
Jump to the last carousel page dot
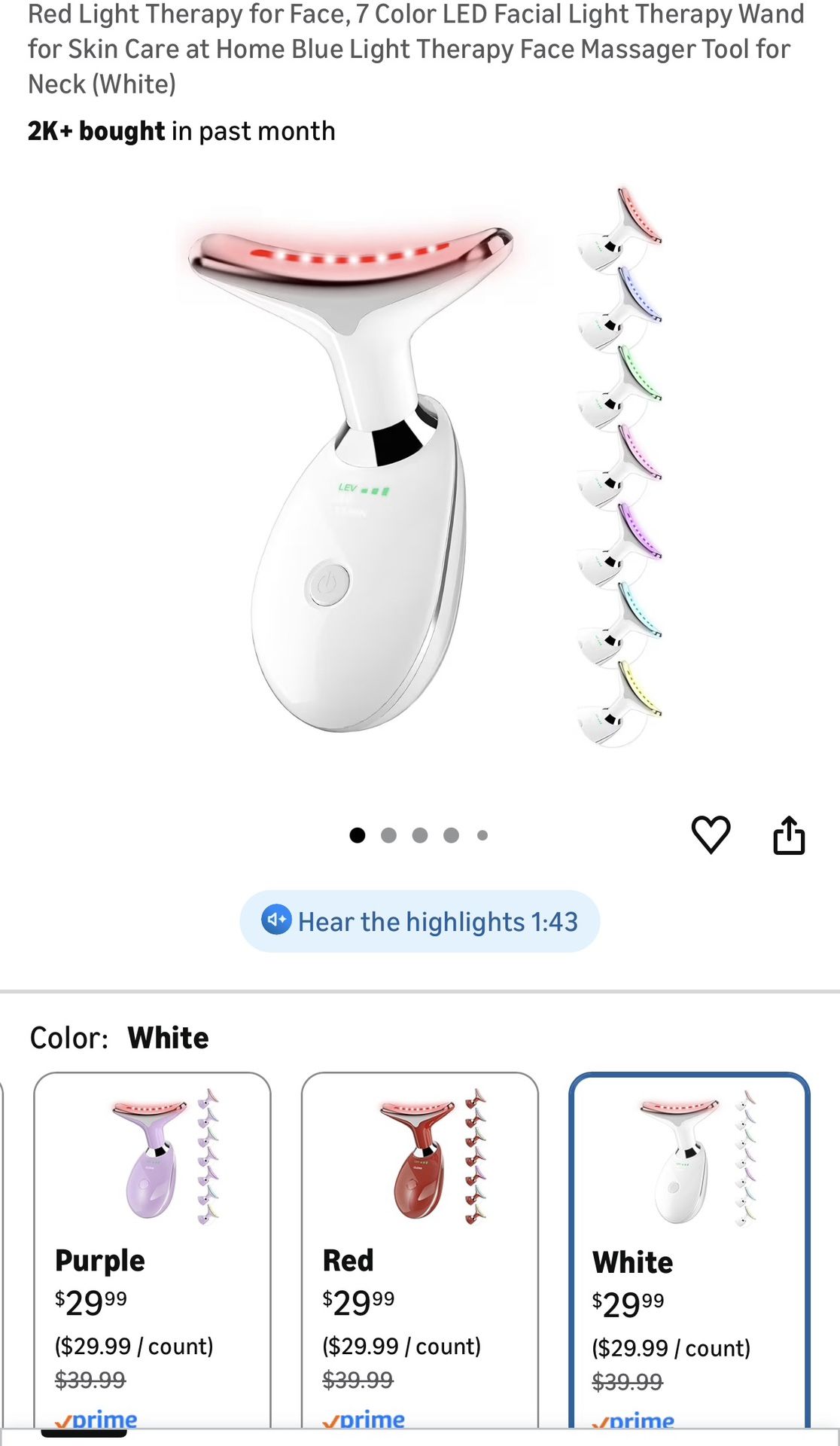481,834
